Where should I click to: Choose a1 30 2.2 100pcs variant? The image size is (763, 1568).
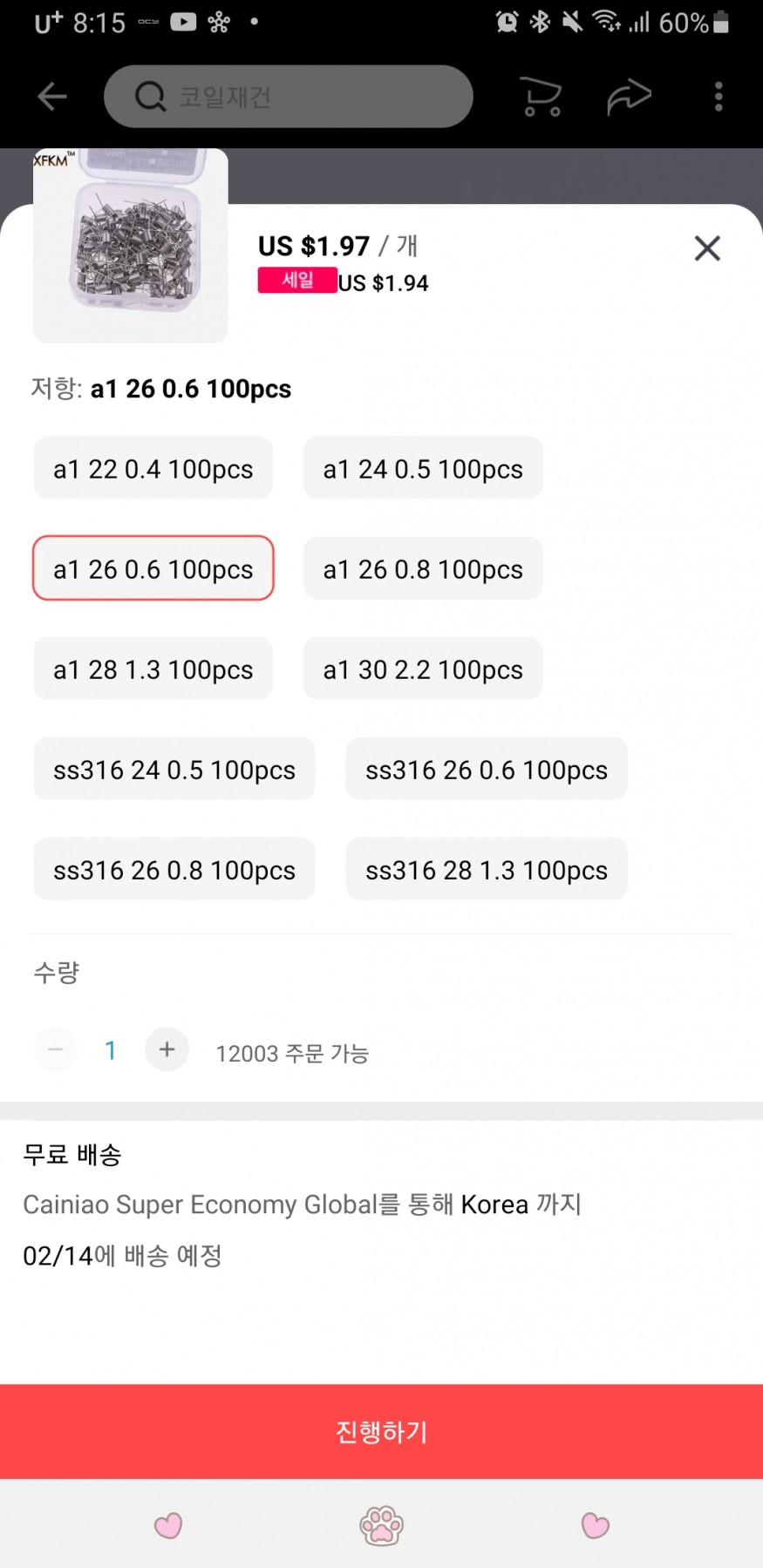(x=423, y=669)
